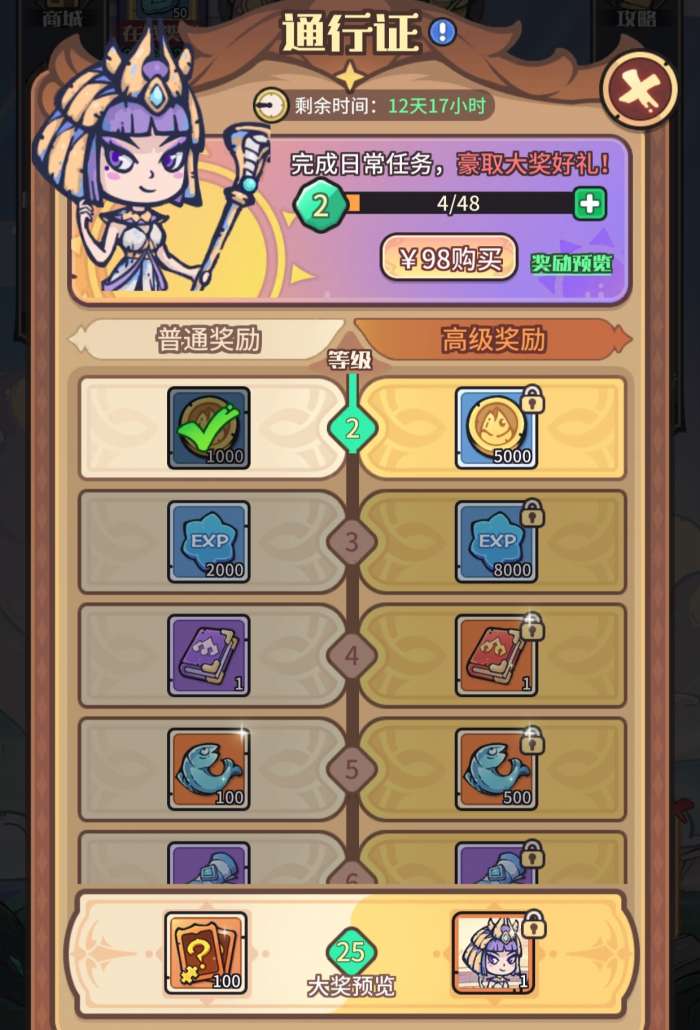Tap the green plus to add pass progress
Viewport: 700px width, 1030px height.
[x=589, y=204]
